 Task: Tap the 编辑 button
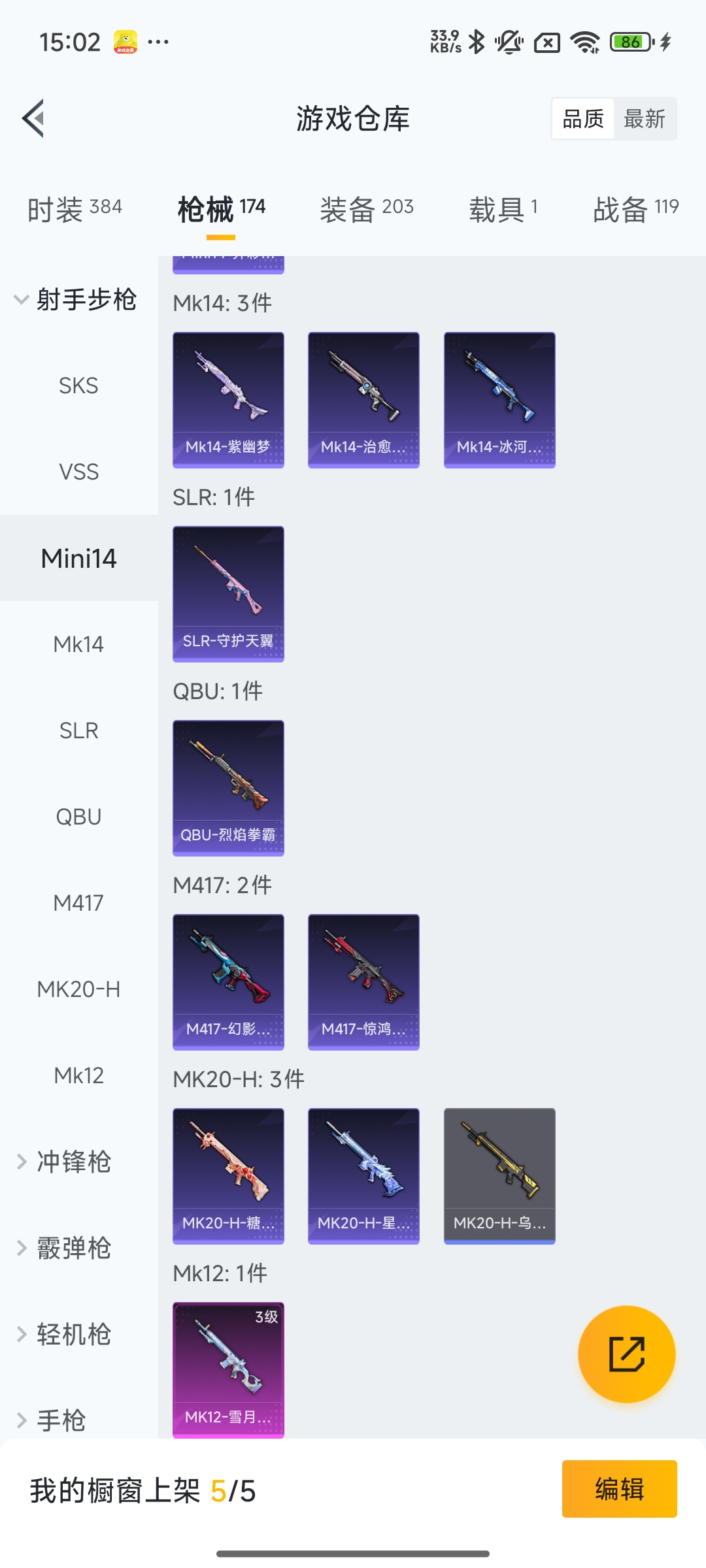coord(619,1489)
